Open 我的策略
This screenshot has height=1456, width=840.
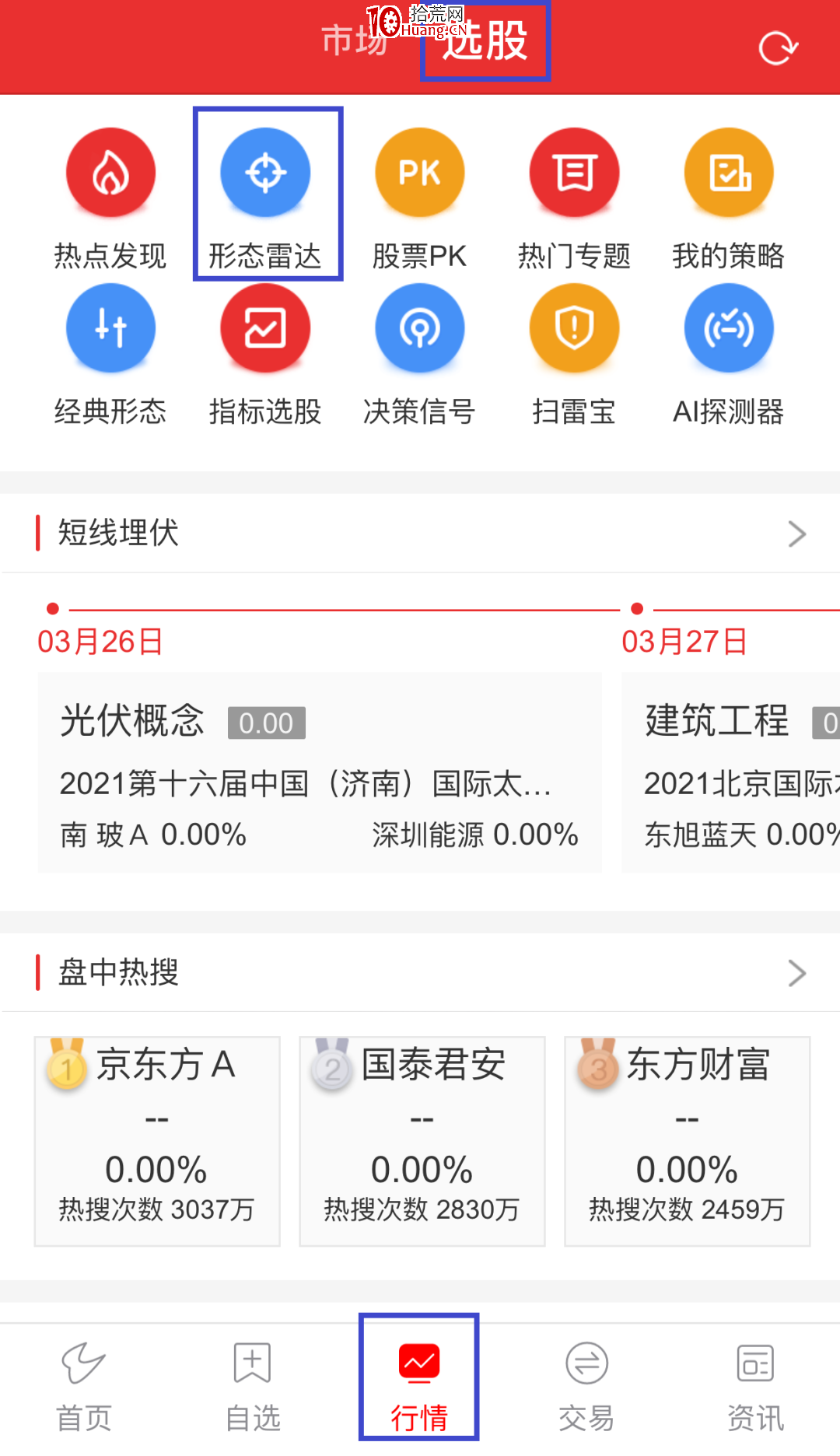(729, 199)
